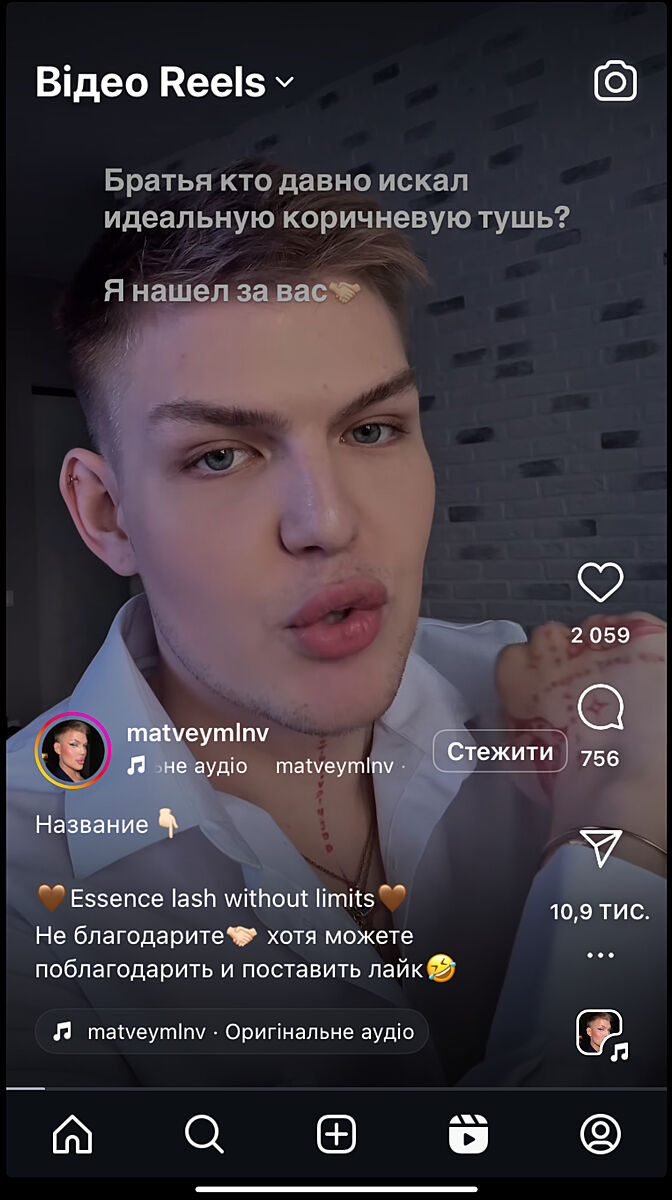Open the audio thumbnail with music note

click(x=602, y=1034)
